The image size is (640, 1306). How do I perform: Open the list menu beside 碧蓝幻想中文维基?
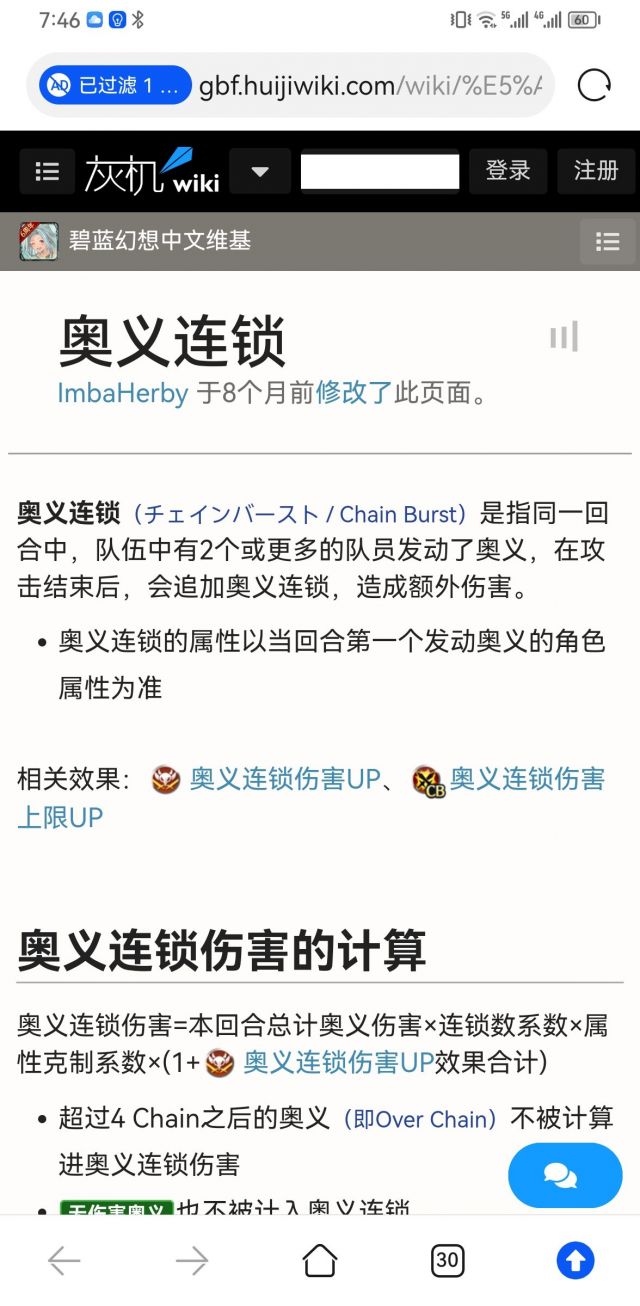point(608,241)
